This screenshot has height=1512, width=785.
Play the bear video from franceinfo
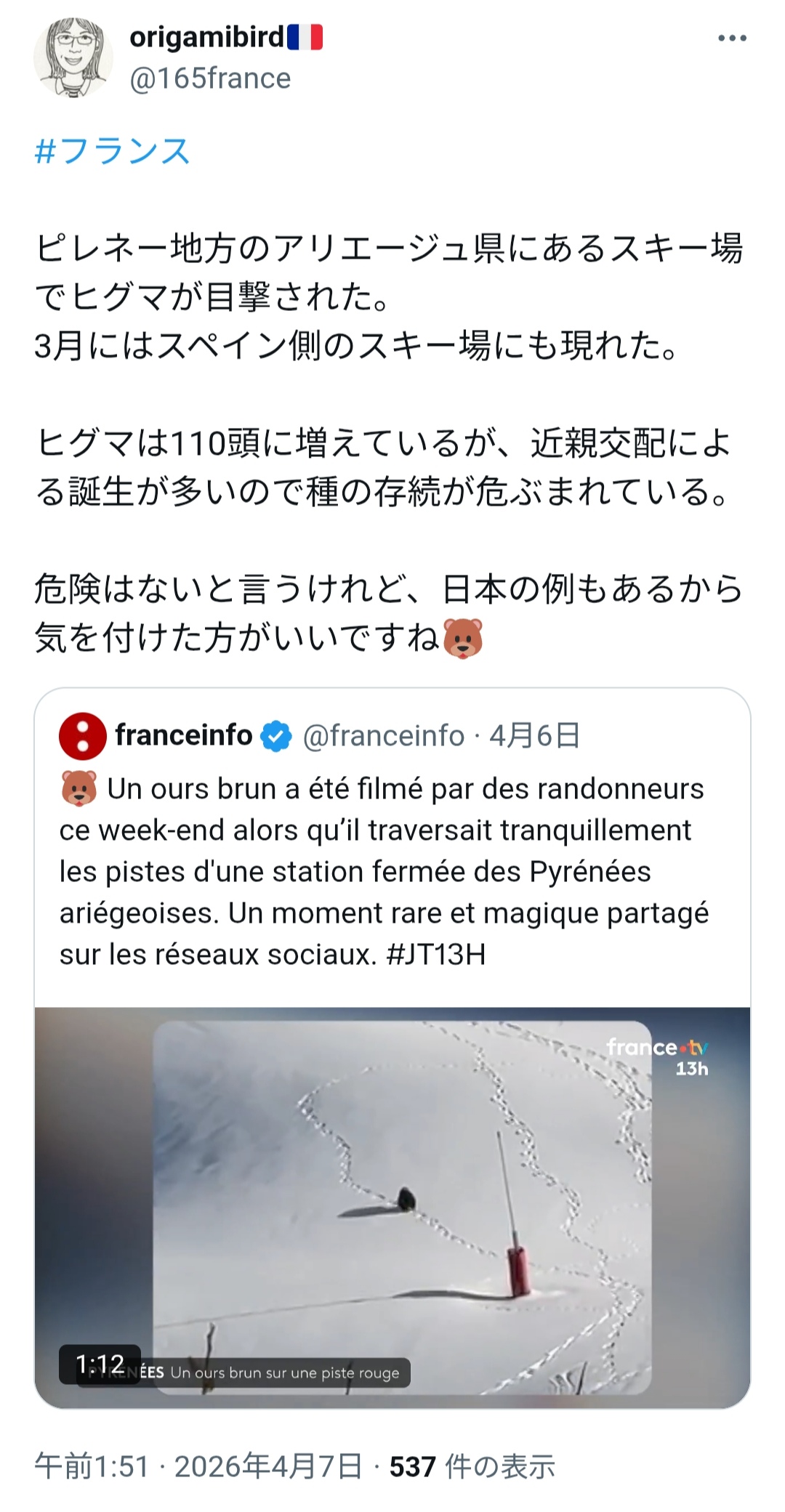[x=392, y=1206]
